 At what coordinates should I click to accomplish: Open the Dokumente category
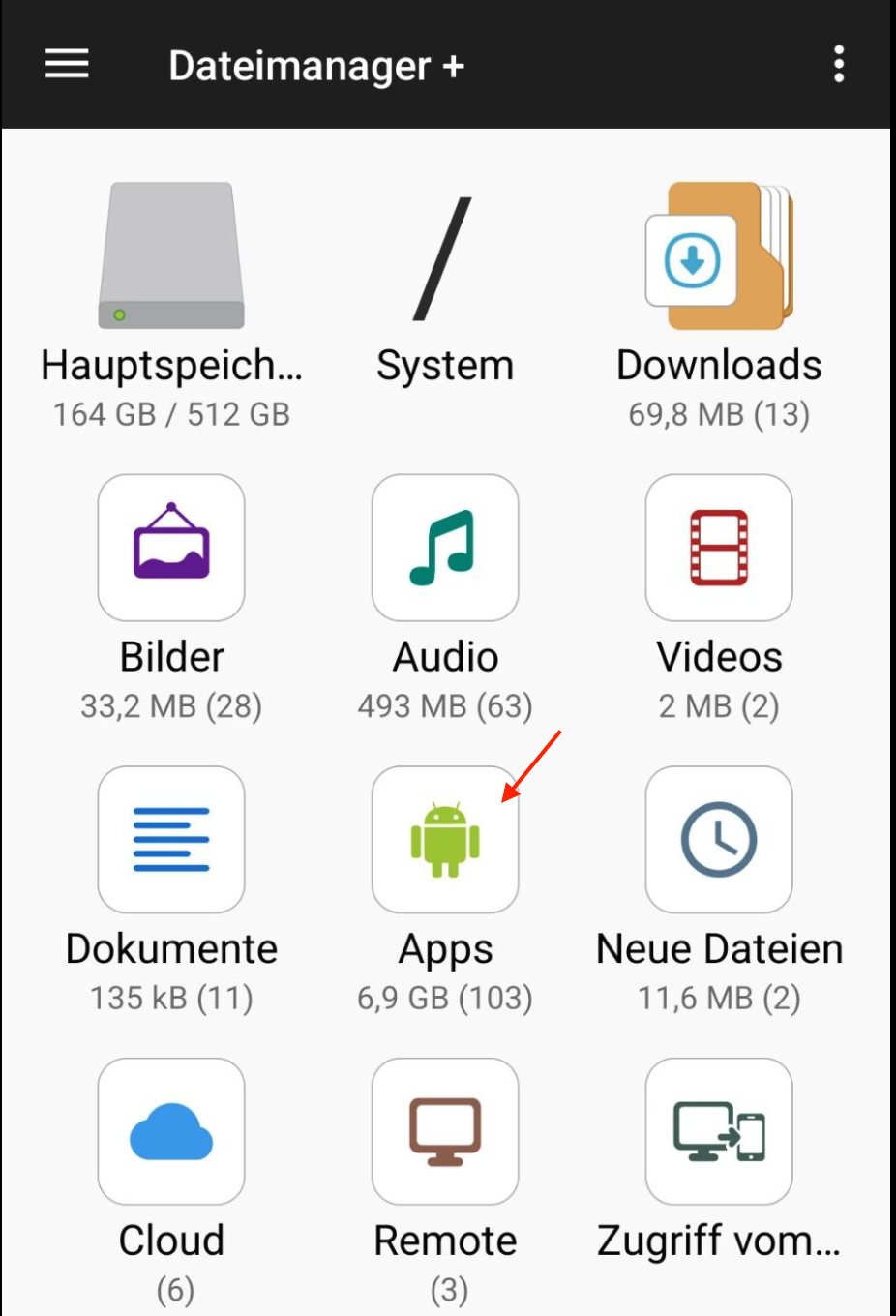(171, 840)
